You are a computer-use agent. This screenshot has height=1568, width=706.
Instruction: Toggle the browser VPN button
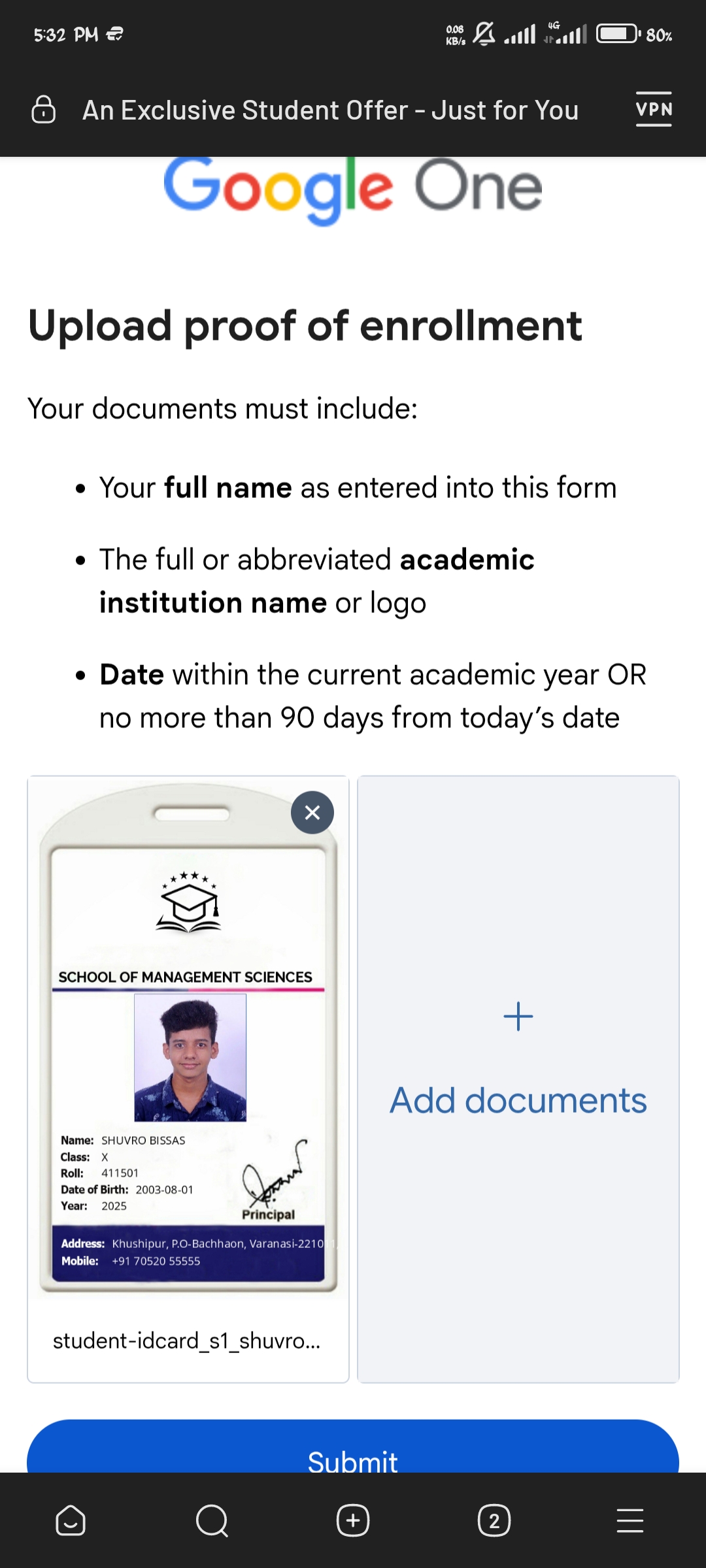tap(654, 109)
